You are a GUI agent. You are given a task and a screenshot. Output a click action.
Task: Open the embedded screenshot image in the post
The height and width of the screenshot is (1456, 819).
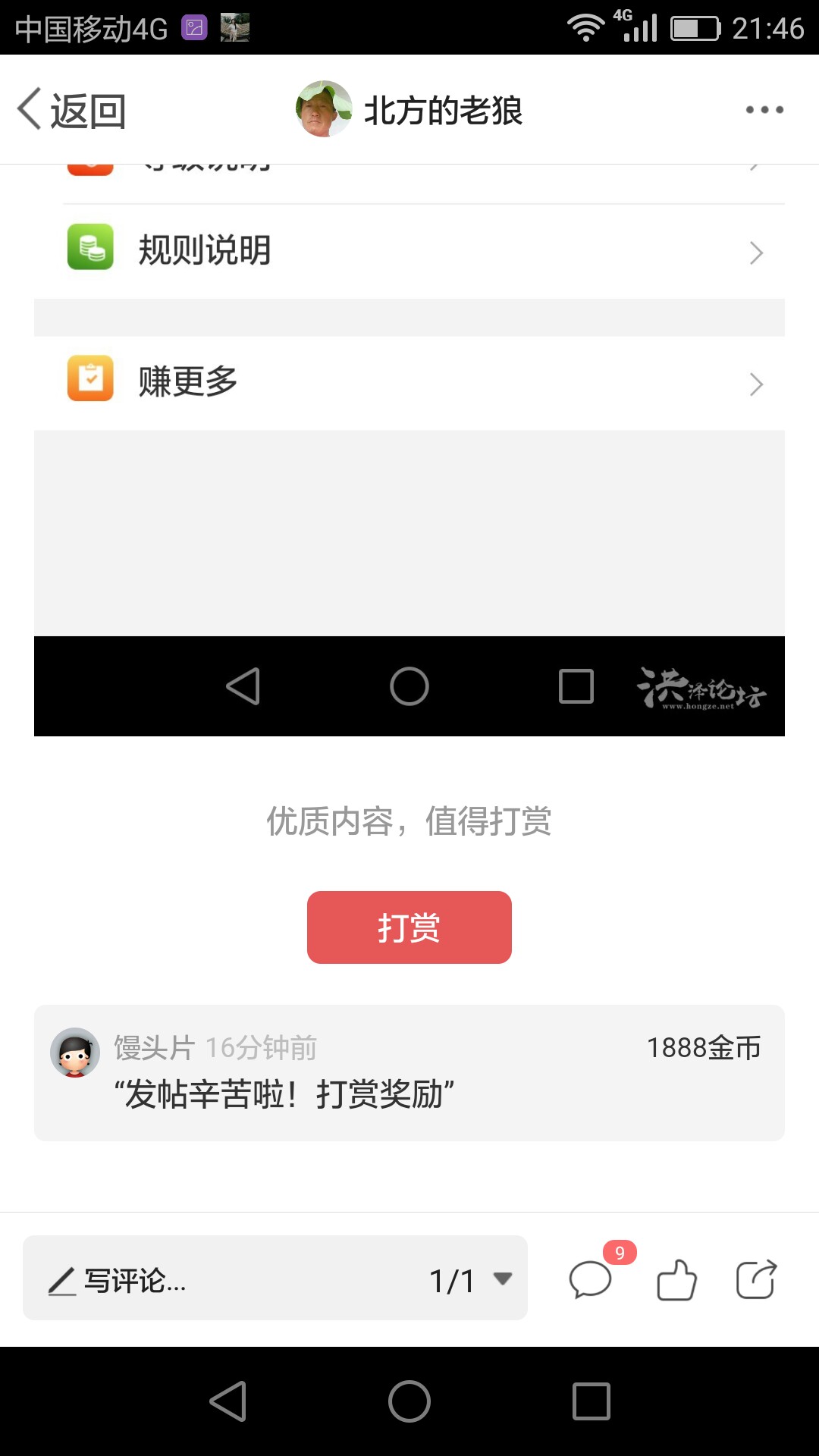point(409,450)
